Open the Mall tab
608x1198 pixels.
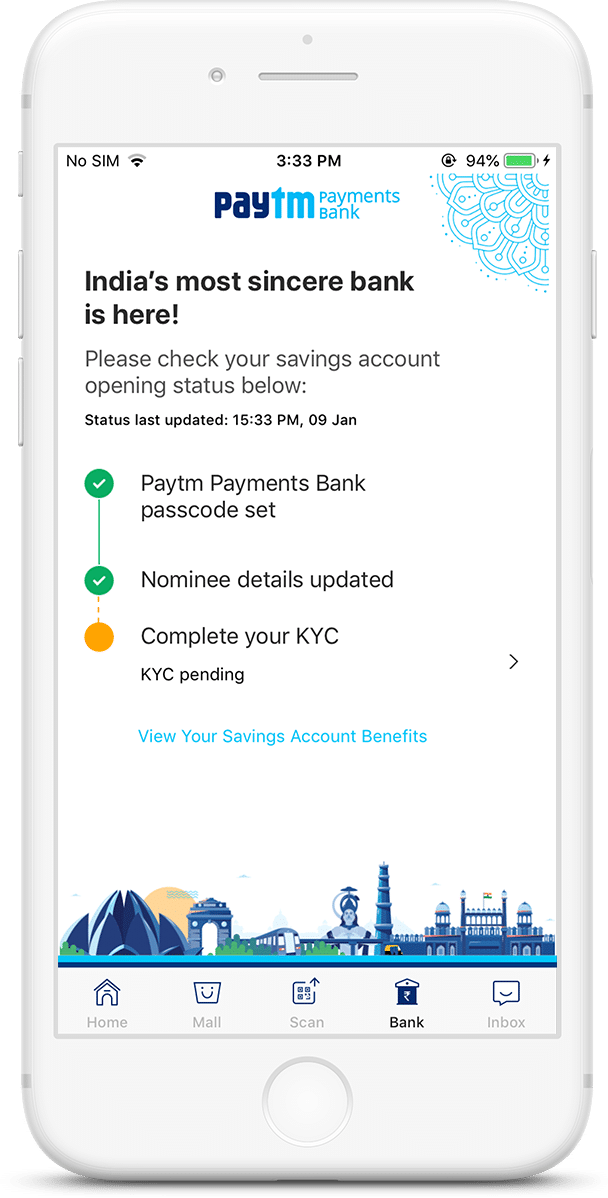[207, 1002]
